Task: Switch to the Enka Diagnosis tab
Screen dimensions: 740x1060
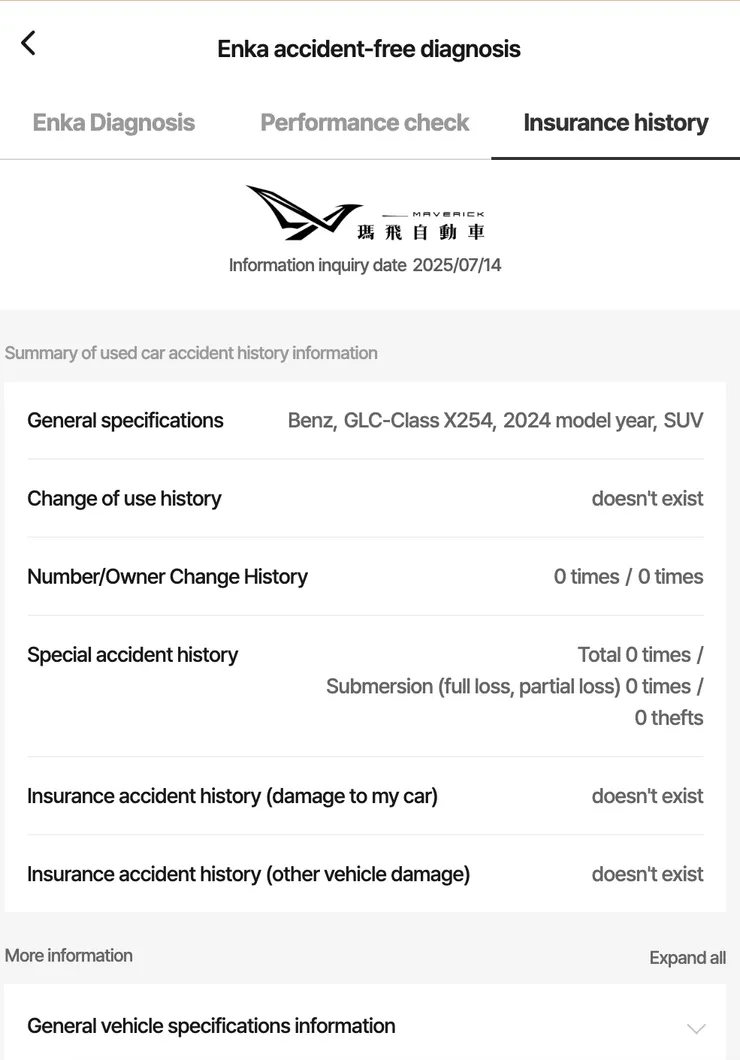Action: point(113,122)
